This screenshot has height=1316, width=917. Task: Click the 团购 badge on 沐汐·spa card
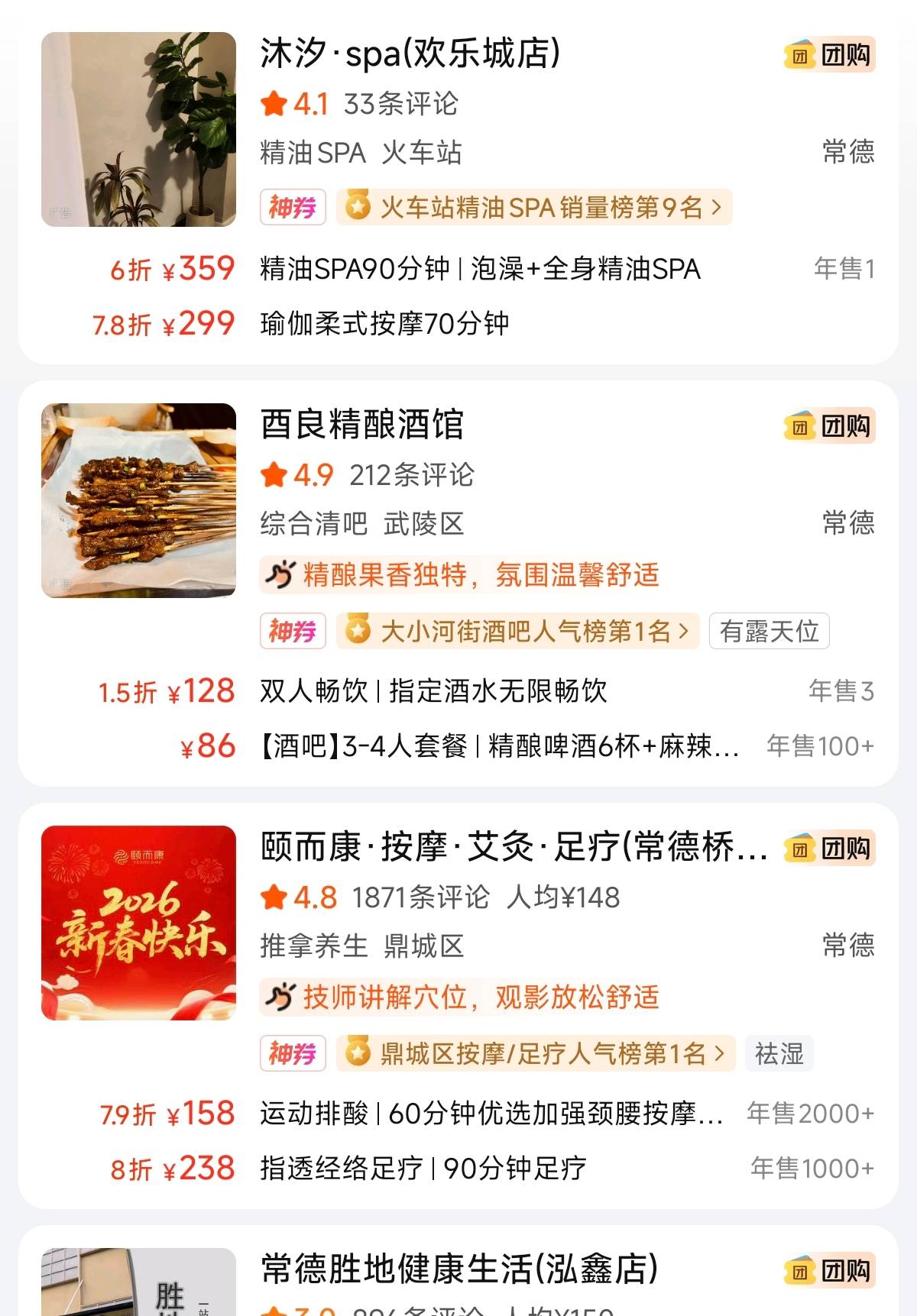(828, 55)
